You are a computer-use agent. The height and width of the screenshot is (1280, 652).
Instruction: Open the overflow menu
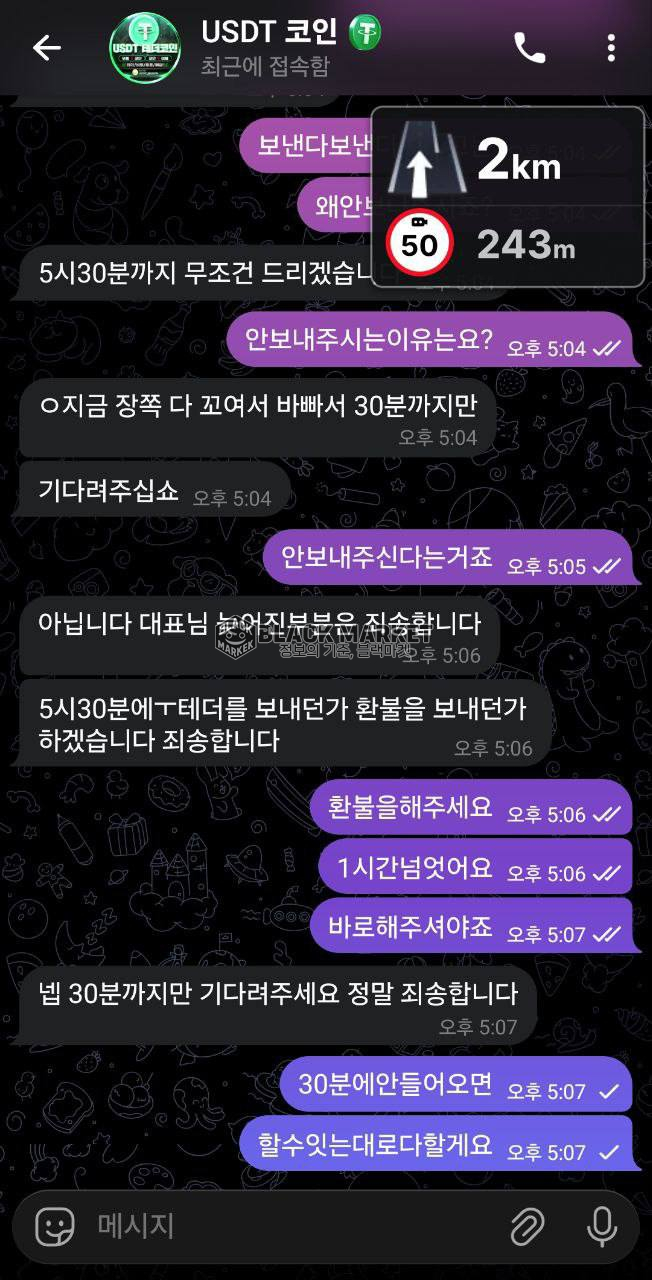[611, 47]
